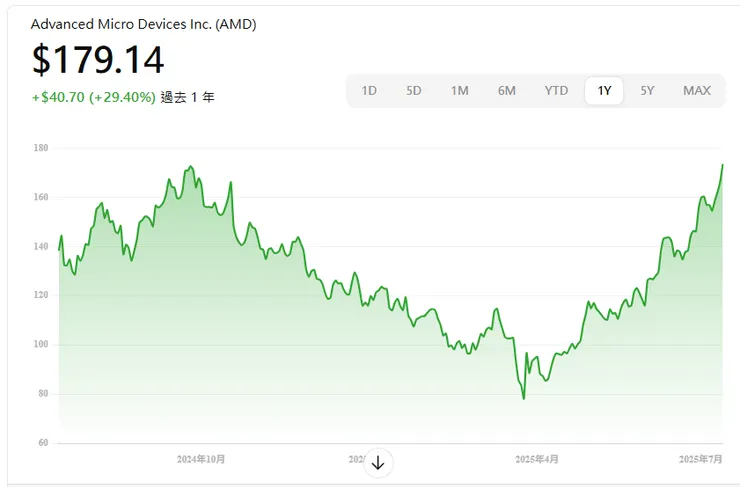Select the YTD range

tap(556, 91)
